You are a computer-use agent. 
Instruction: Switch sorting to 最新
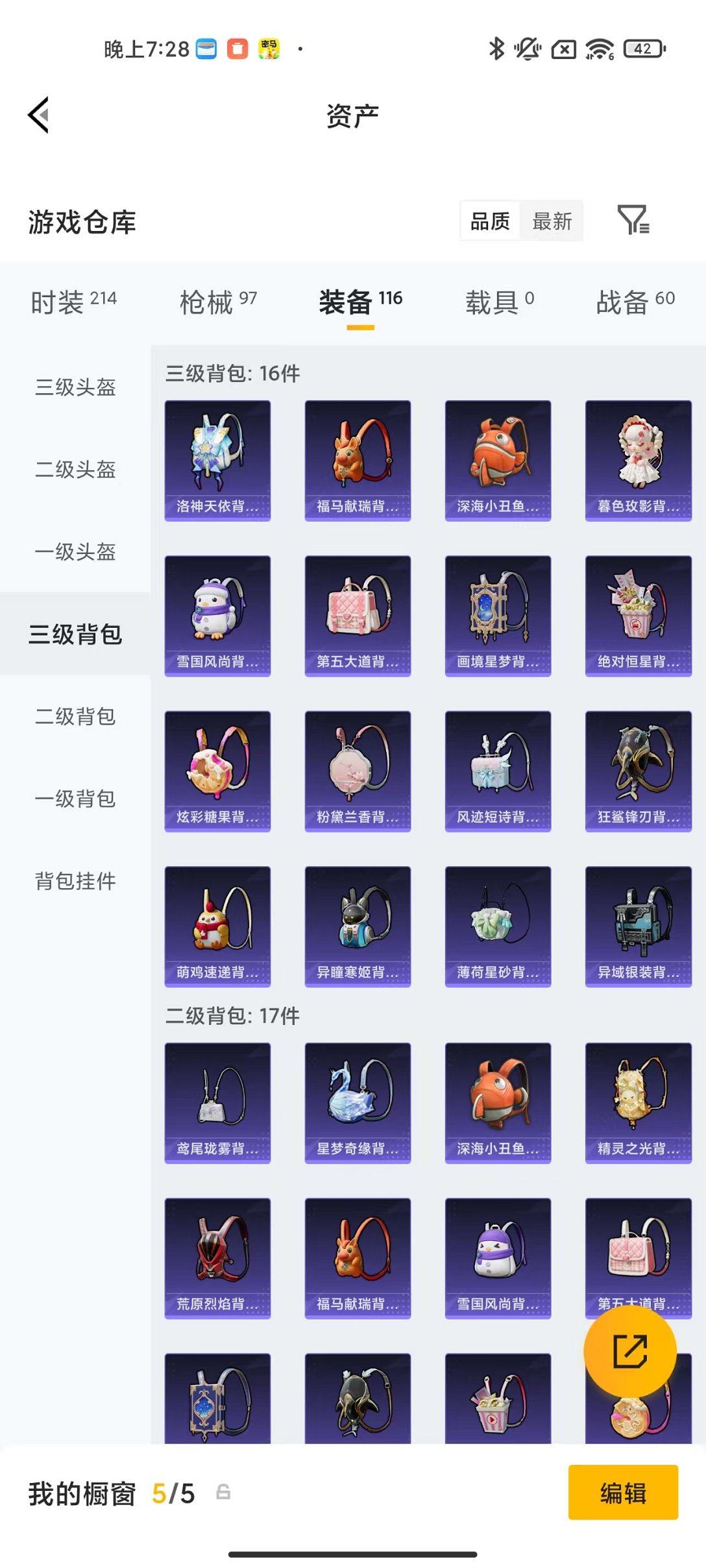[552, 221]
